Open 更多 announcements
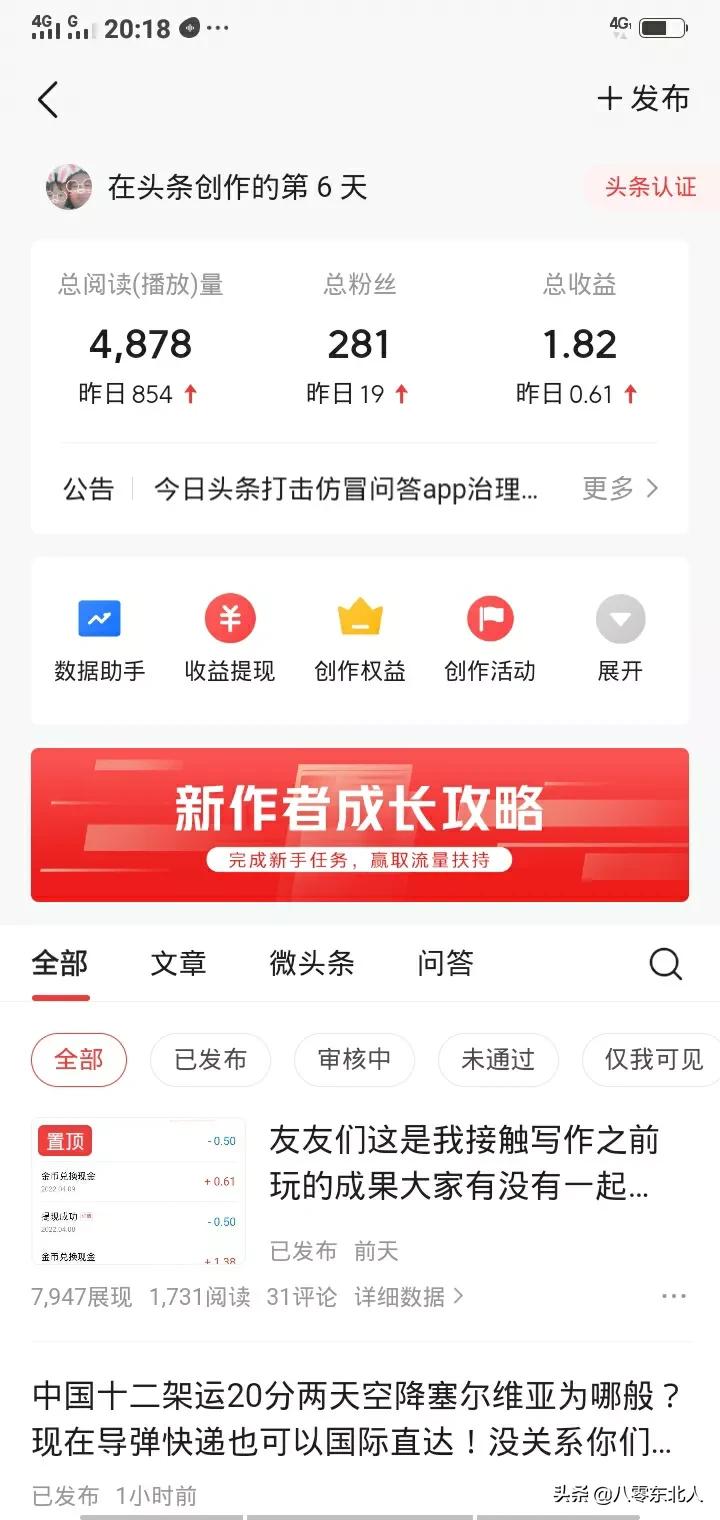 [x=620, y=488]
